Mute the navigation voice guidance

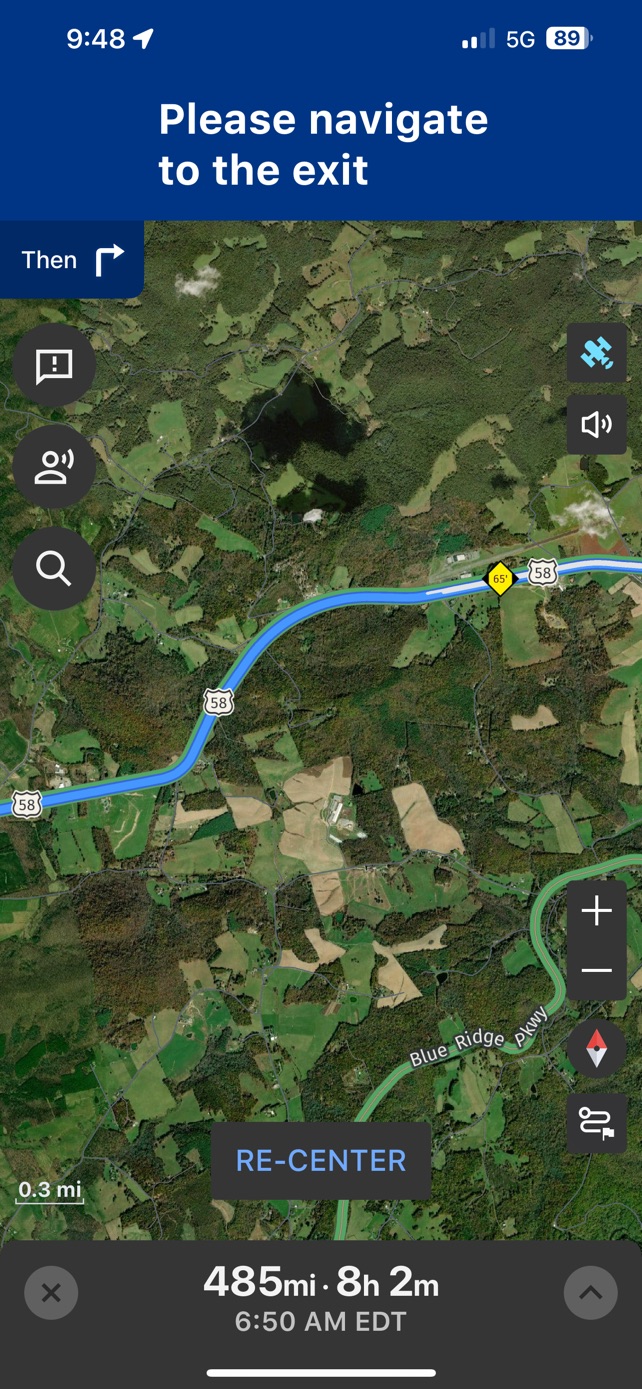[x=597, y=425]
